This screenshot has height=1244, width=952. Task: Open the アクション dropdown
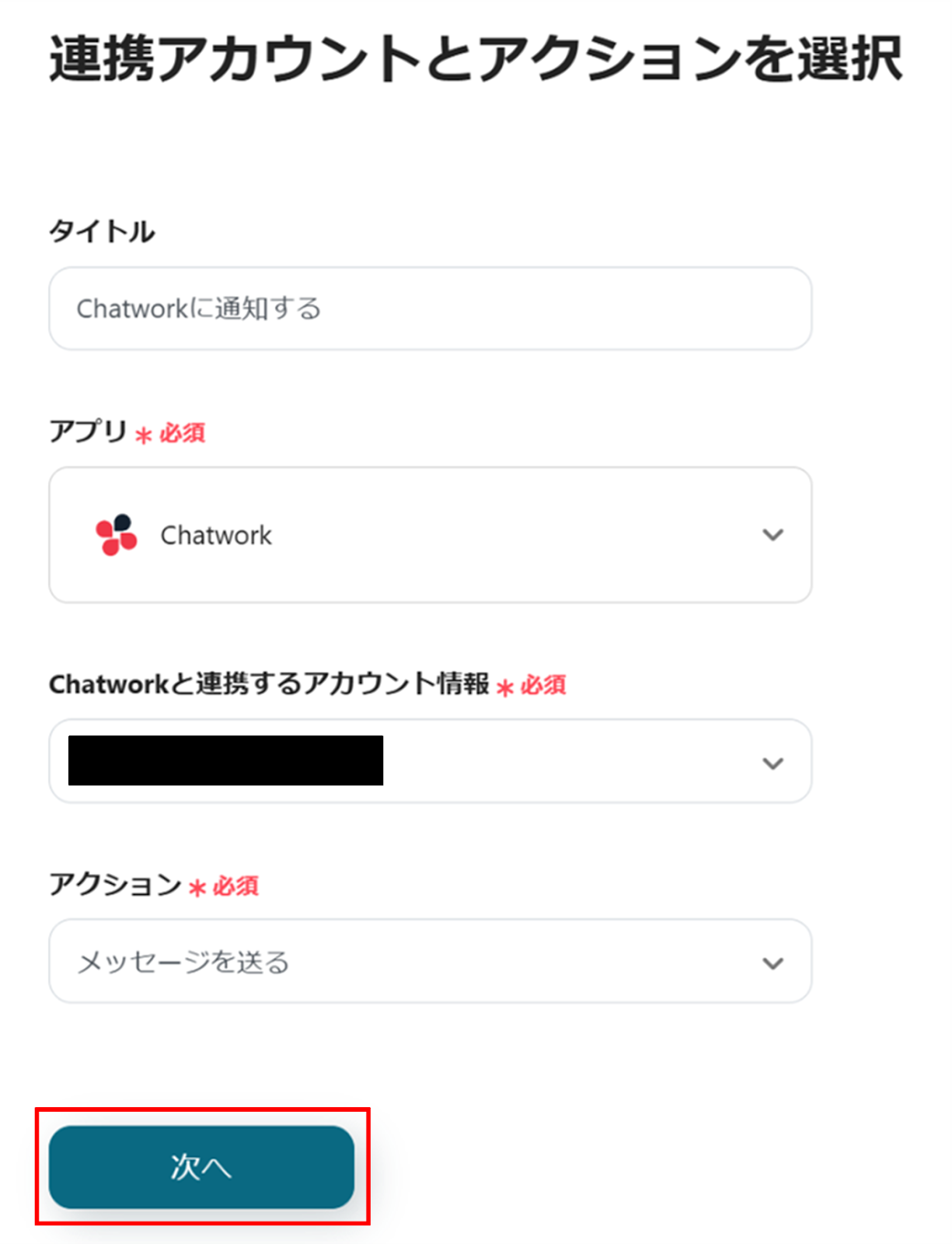click(430, 962)
